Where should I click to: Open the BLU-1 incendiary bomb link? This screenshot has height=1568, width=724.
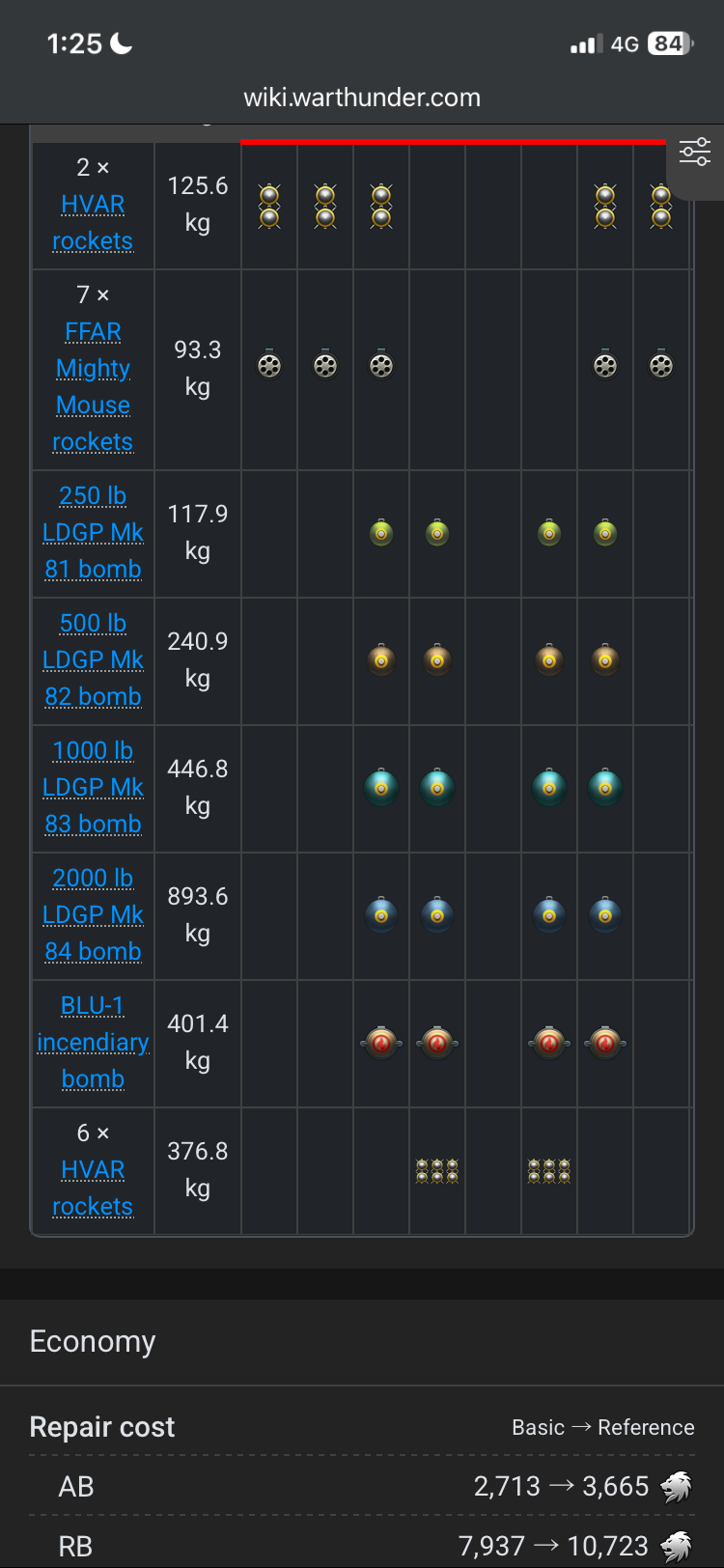[x=93, y=1042]
